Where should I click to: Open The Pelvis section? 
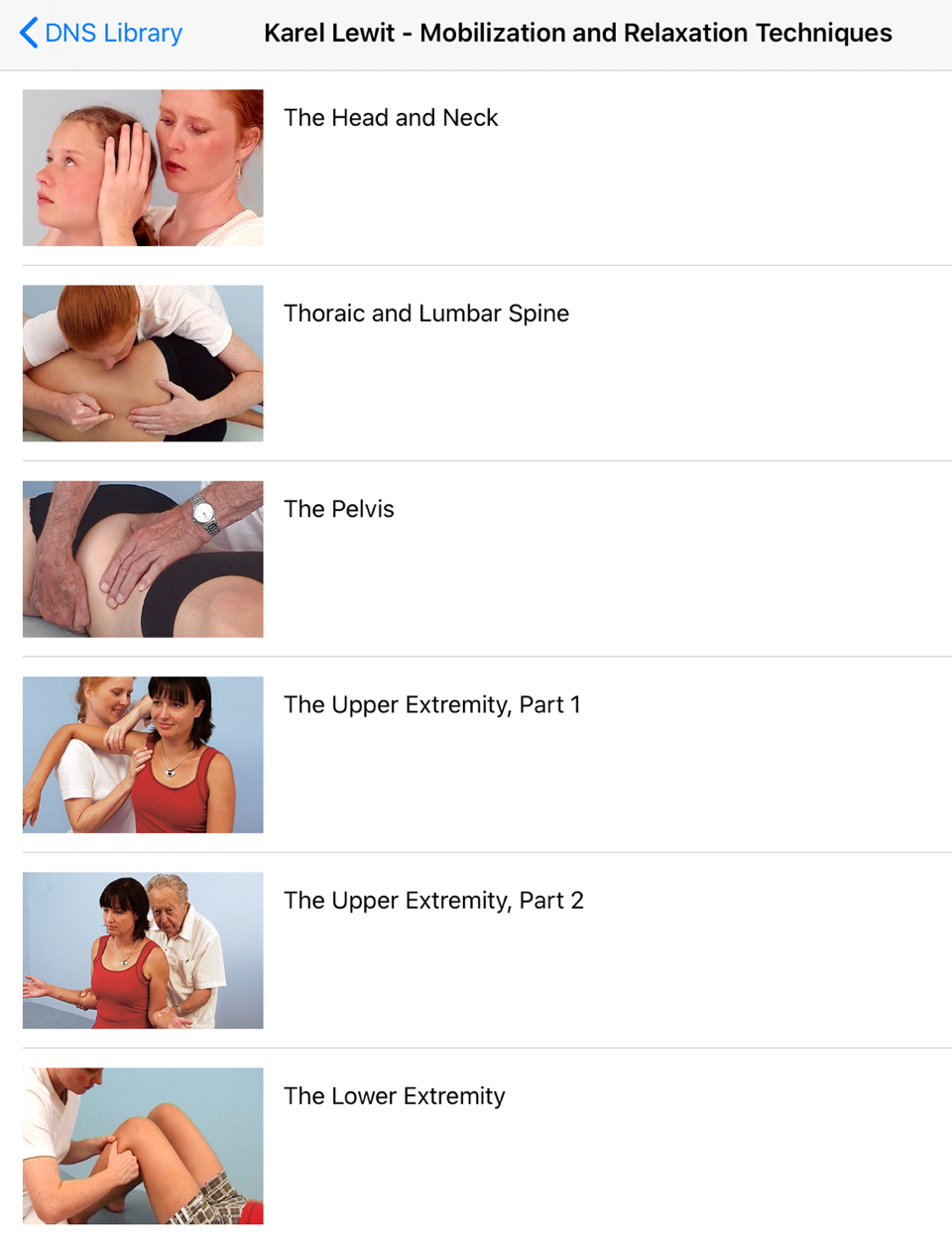(x=339, y=509)
